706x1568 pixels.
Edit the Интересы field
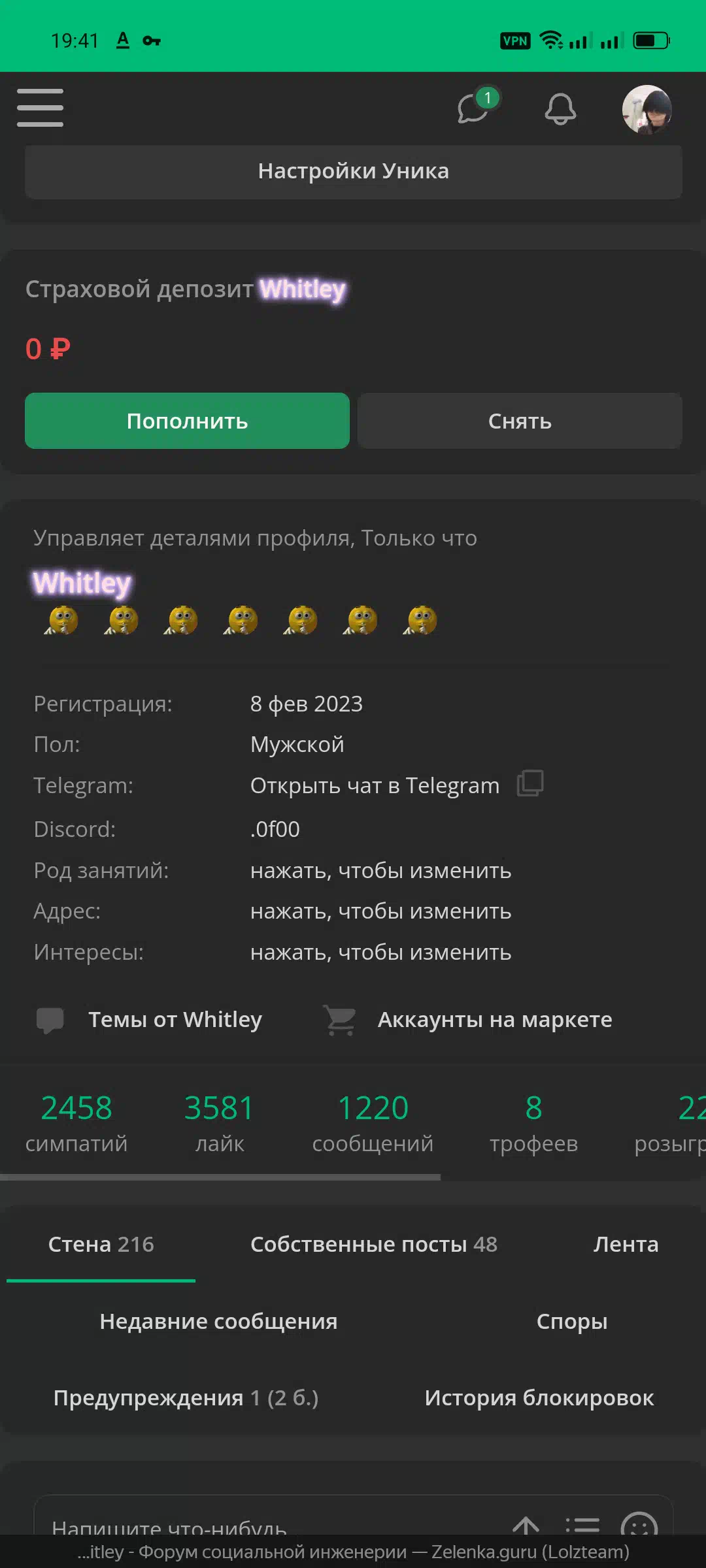[380, 952]
